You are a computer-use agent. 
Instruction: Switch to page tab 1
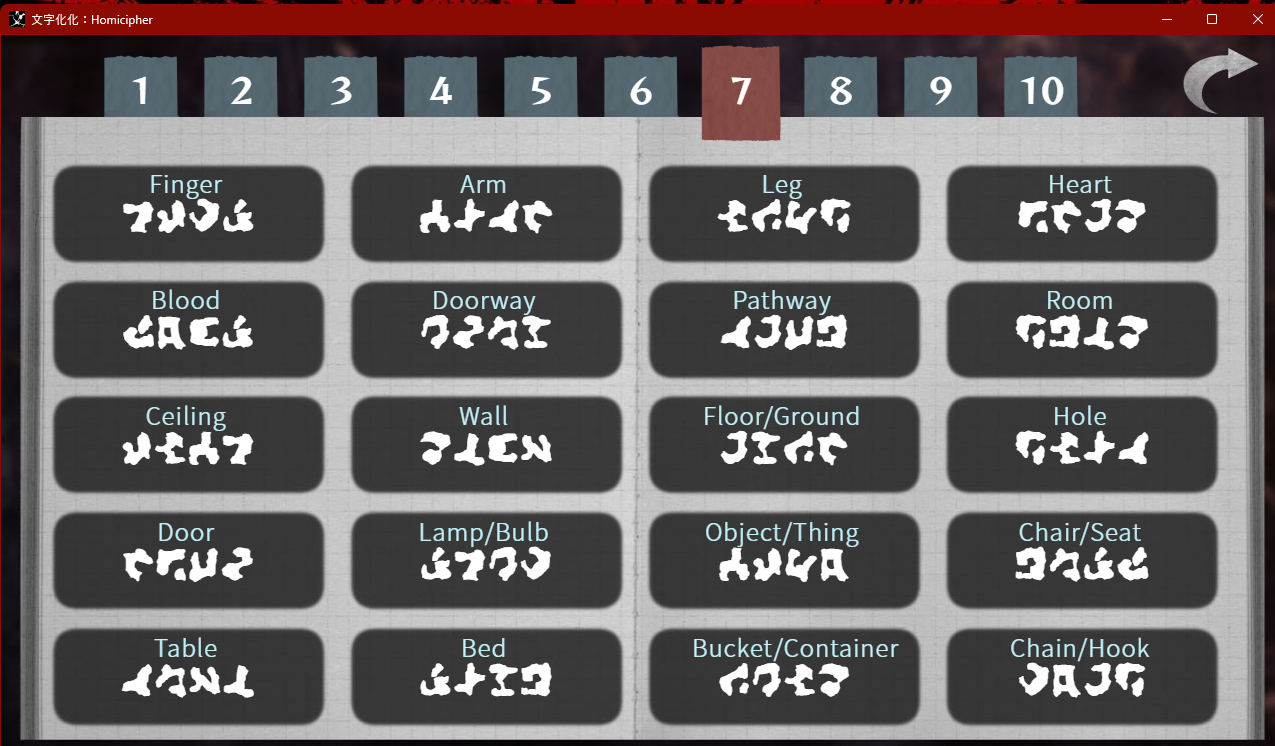[x=140, y=90]
